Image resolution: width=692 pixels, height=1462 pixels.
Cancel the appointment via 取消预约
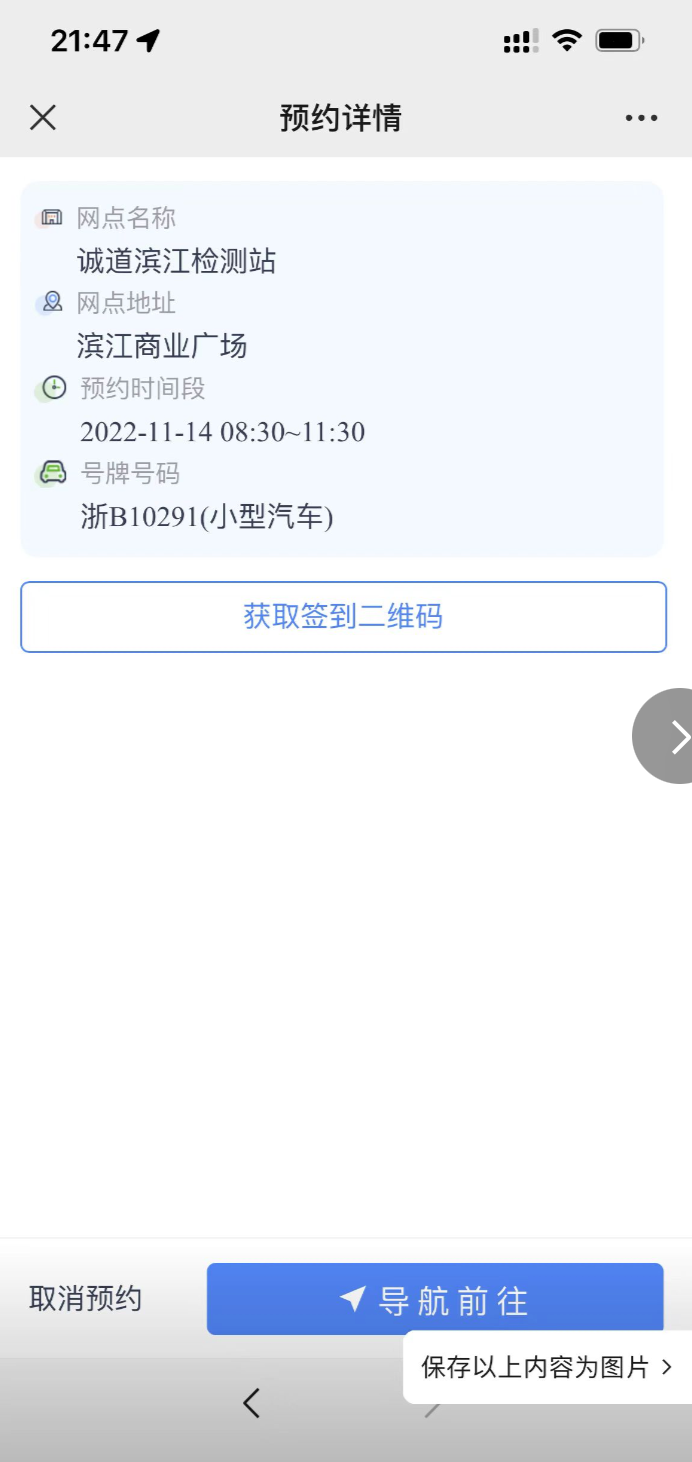point(86,1299)
